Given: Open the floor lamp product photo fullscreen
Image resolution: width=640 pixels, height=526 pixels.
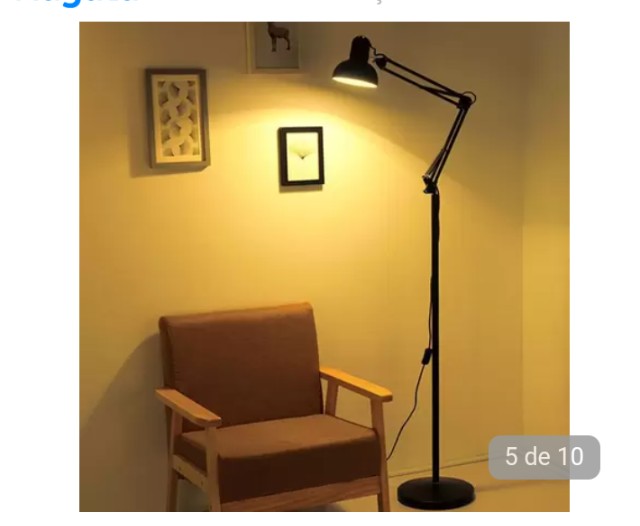Looking at the screenshot, I should (x=324, y=265).
